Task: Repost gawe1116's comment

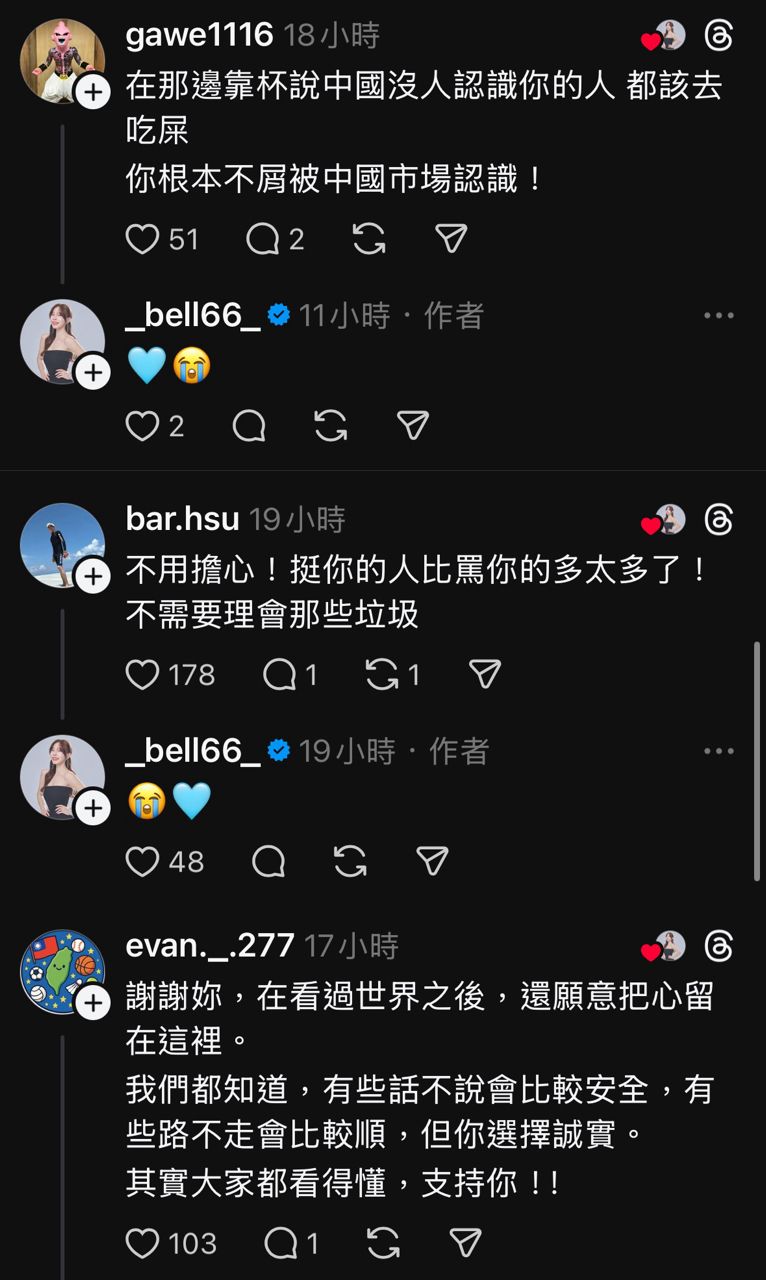Action: tap(369, 239)
